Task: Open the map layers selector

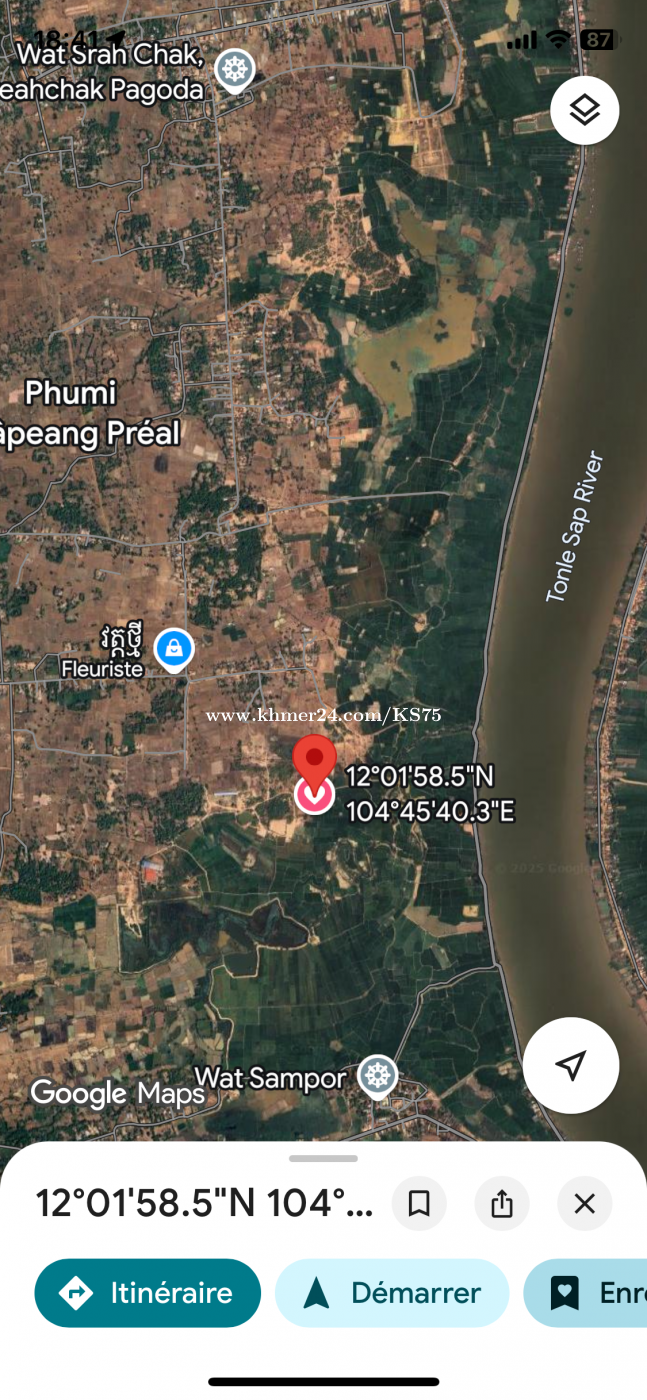Action: [x=584, y=110]
